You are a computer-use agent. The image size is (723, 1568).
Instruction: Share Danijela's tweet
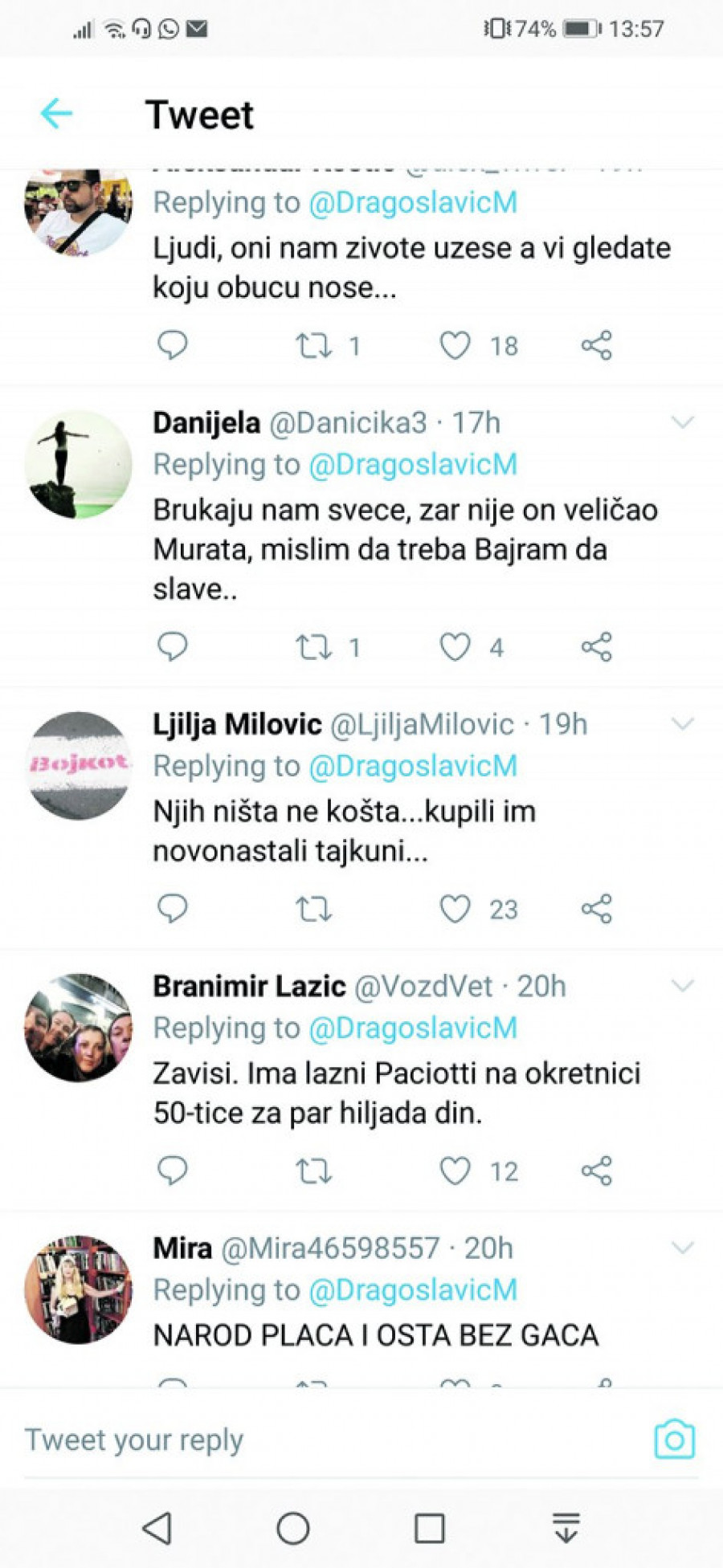point(596,646)
